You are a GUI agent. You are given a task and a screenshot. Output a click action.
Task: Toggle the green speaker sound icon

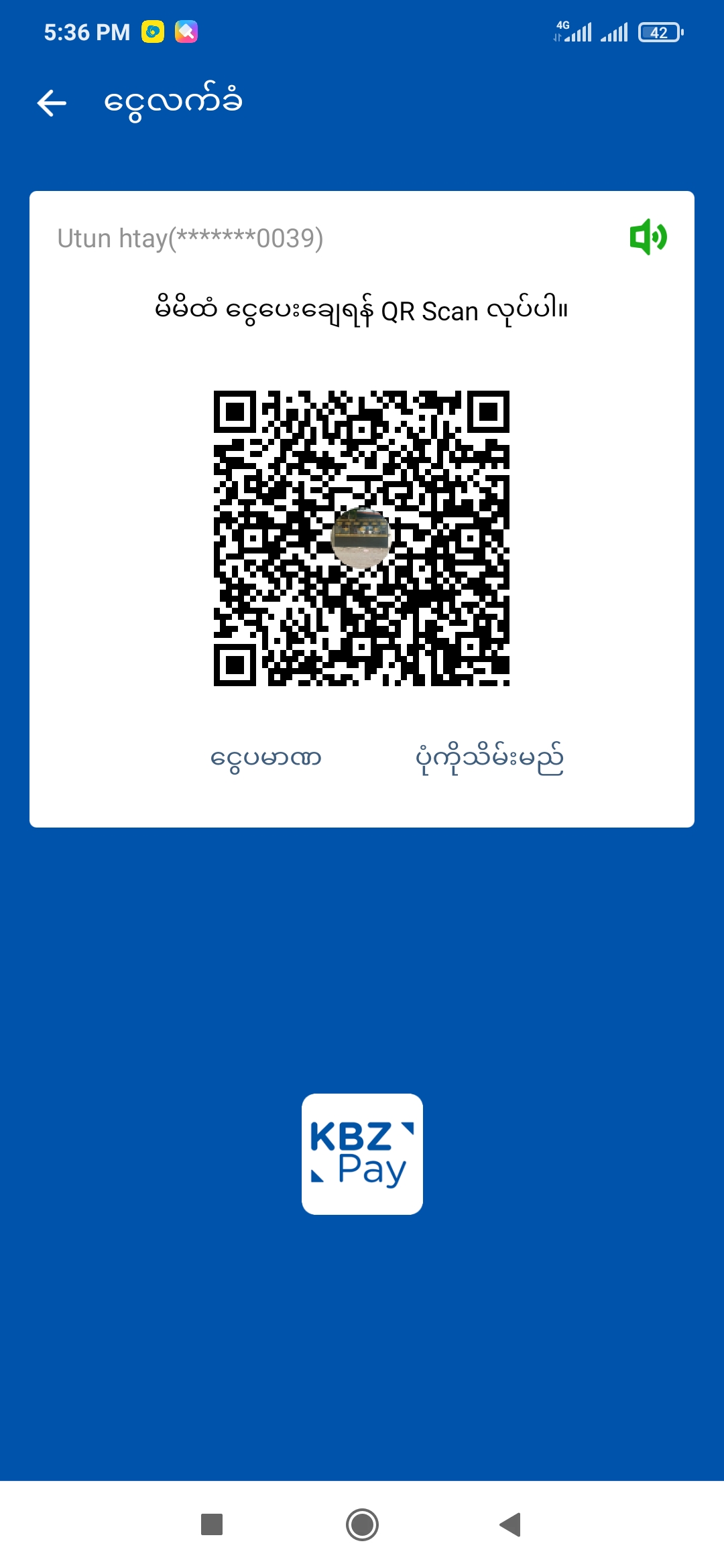(648, 237)
